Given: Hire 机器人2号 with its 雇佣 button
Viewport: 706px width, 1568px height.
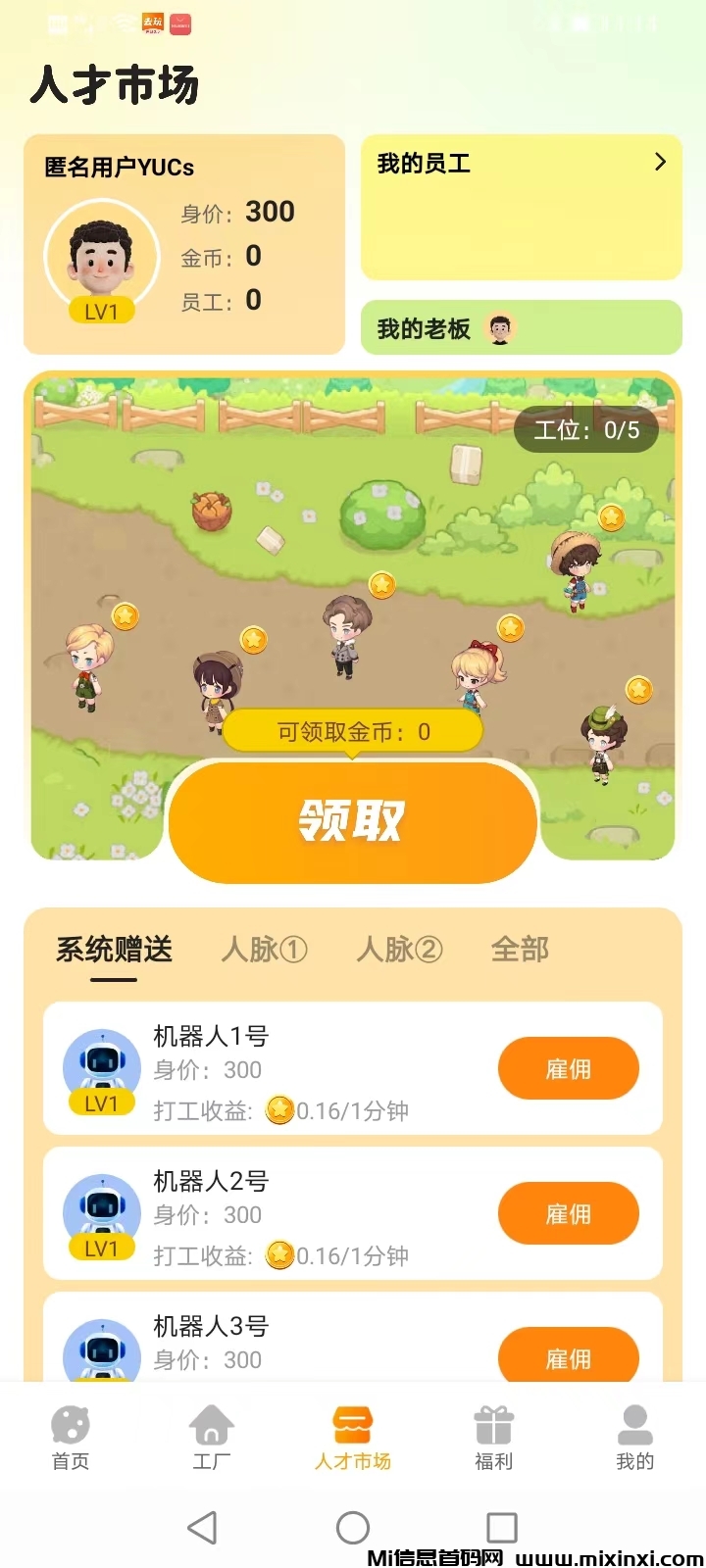Looking at the screenshot, I should (569, 1213).
